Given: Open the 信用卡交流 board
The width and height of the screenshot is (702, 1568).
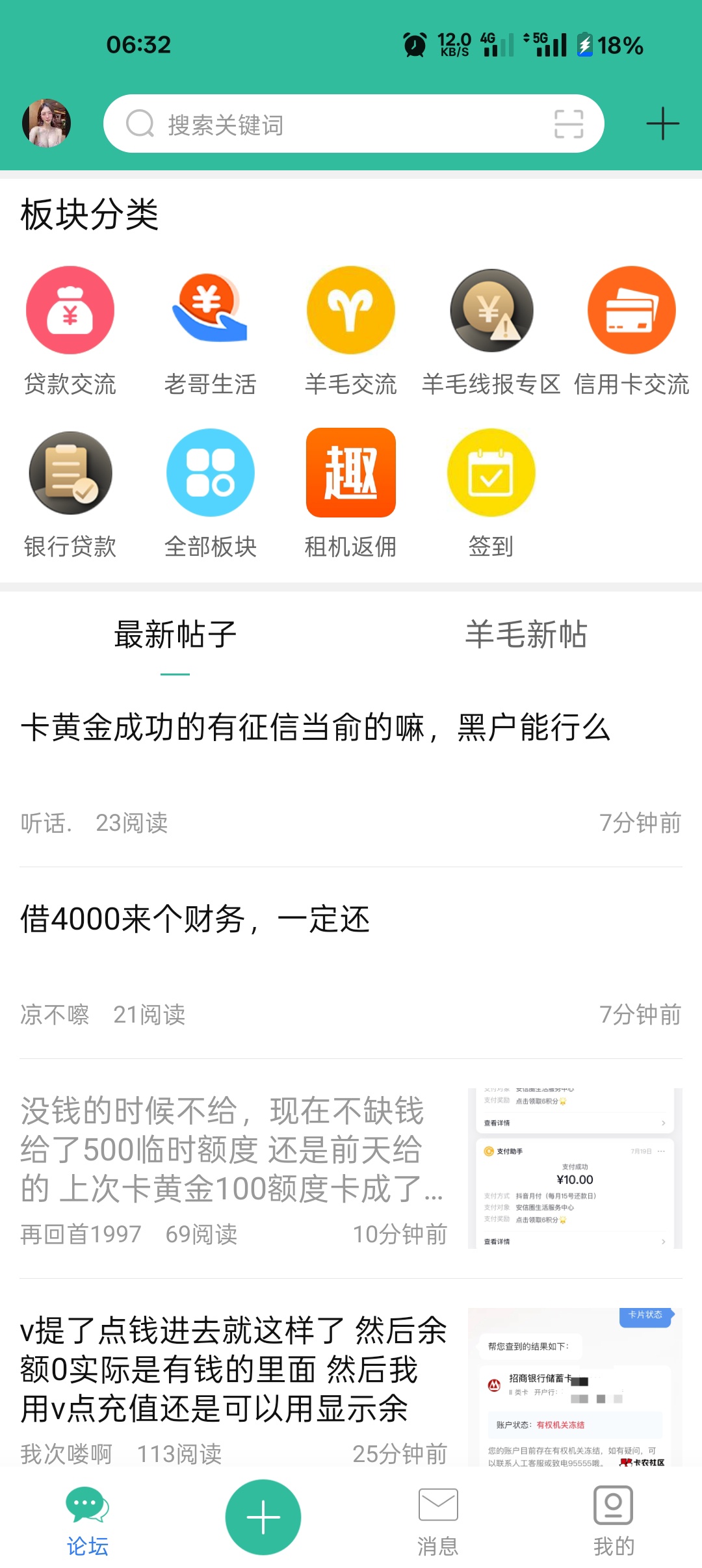Looking at the screenshot, I should 631,332.
